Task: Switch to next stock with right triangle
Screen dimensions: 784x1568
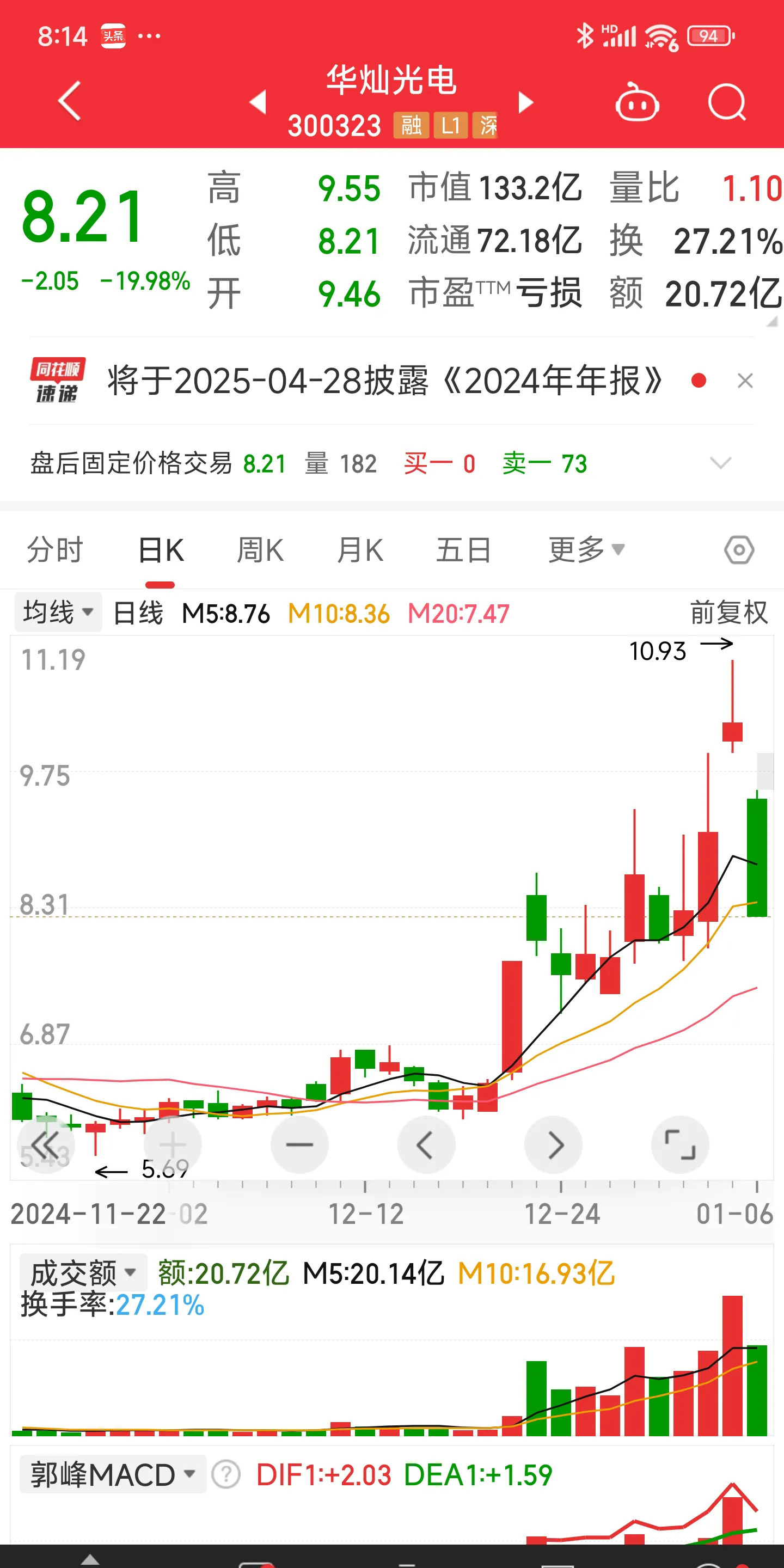Action: (x=526, y=103)
